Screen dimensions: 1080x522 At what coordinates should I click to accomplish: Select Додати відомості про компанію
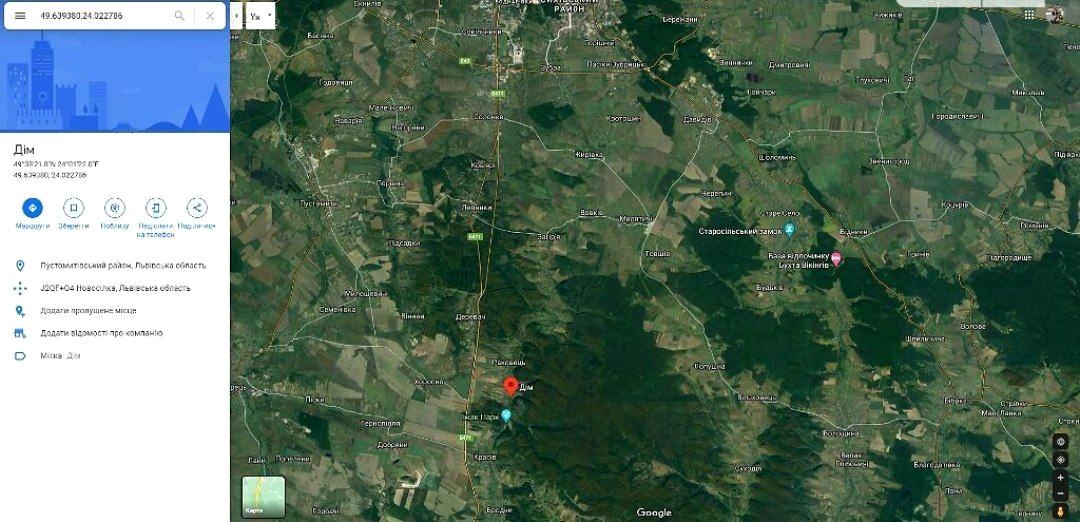point(100,333)
